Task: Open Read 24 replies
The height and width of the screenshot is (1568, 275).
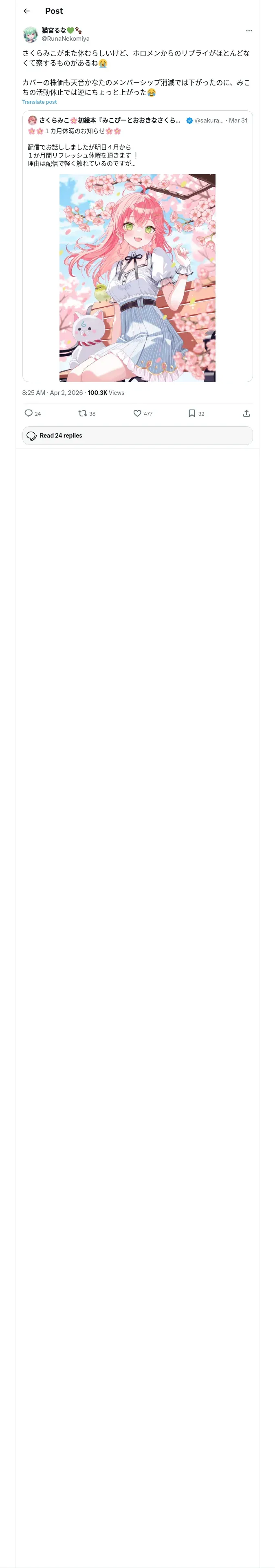Action: (137, 436)
